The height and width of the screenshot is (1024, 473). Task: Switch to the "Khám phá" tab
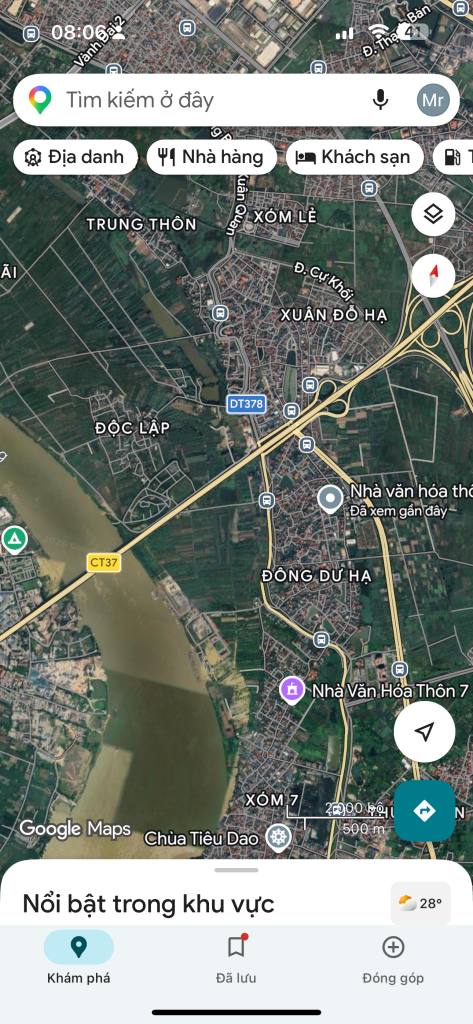click(78, 957)
